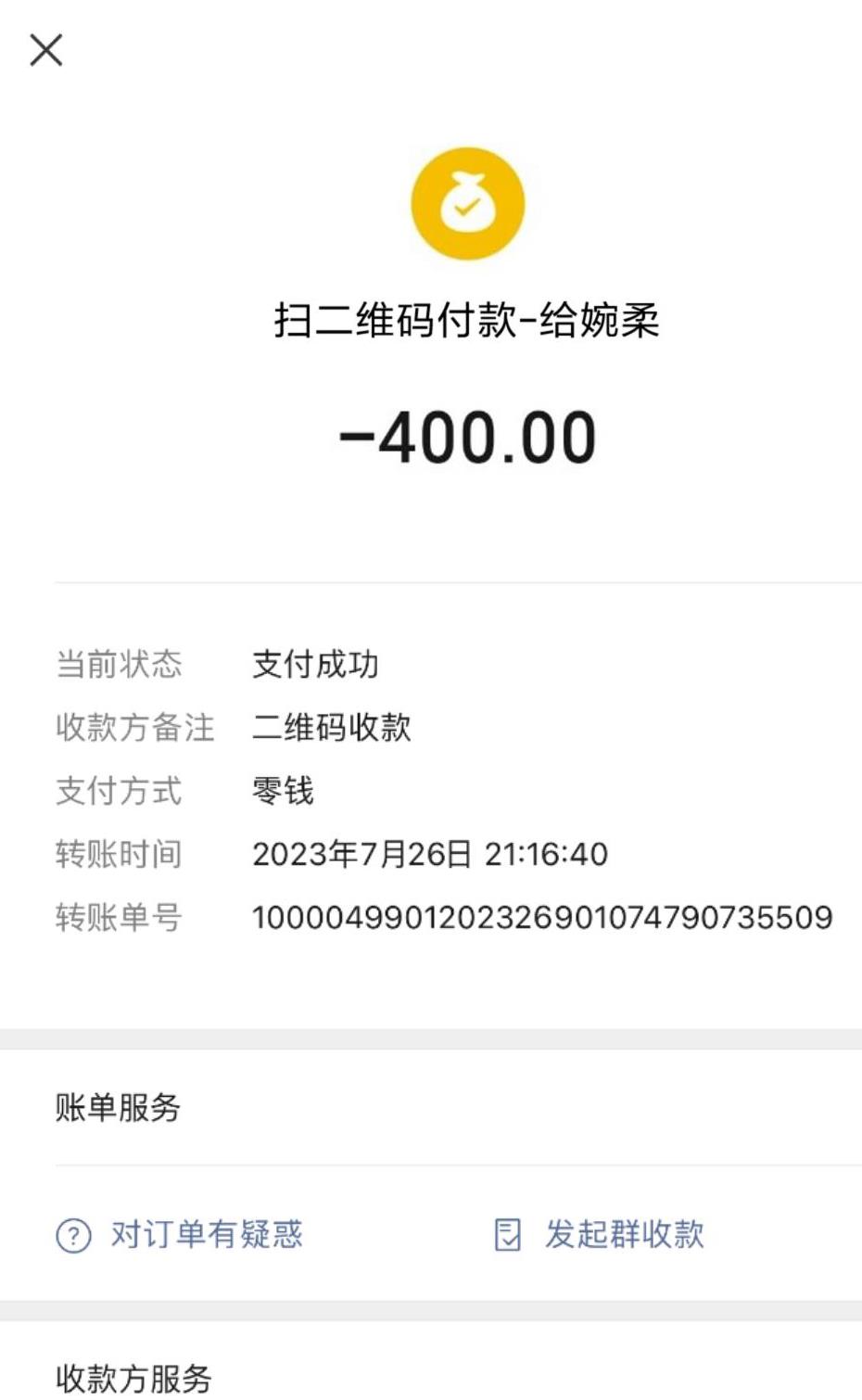Click the 转账单号 label

pyautogui.click(x=118, y=916)
